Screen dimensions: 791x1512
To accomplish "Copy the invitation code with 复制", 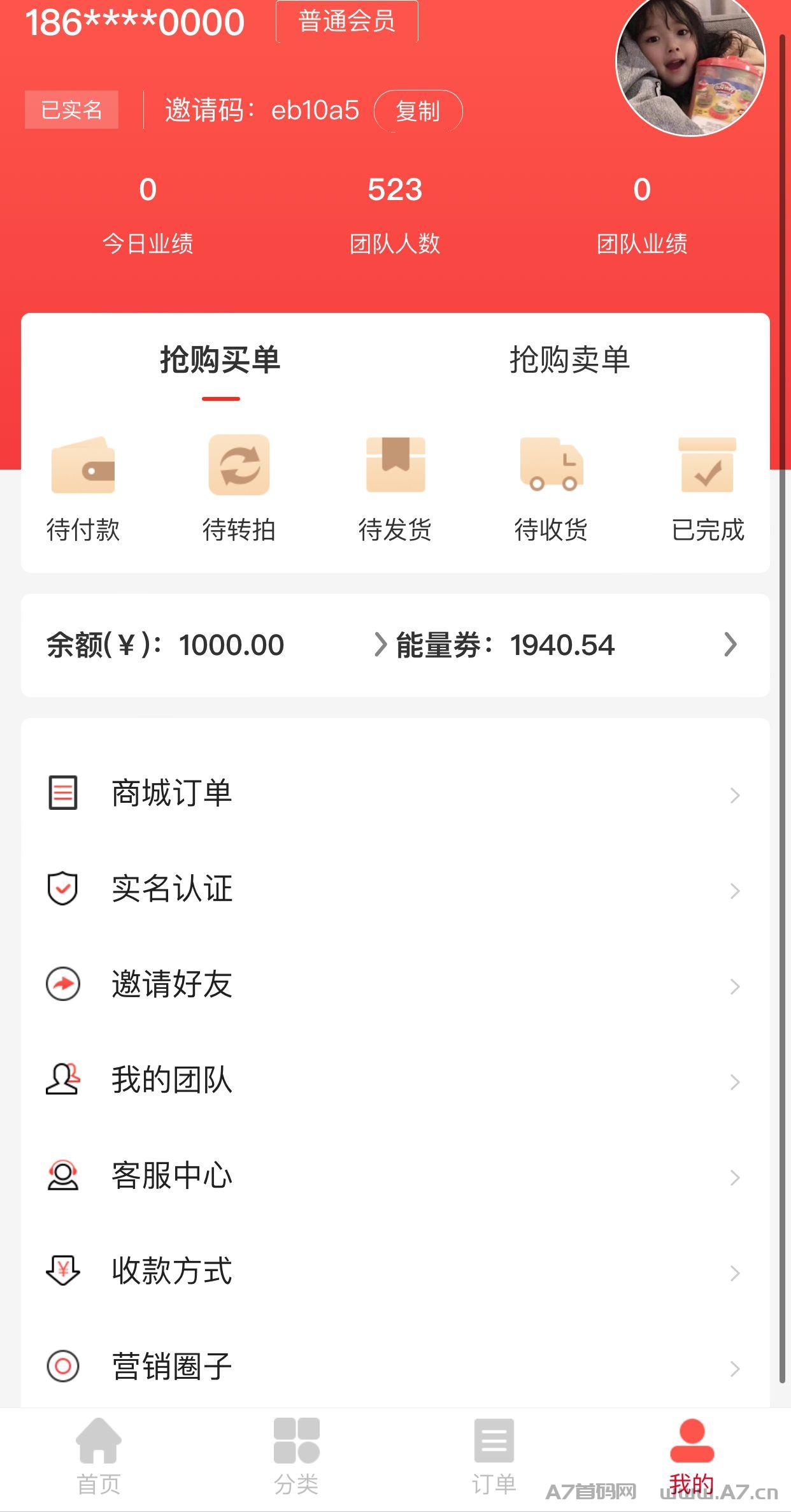I will [418, 111].
